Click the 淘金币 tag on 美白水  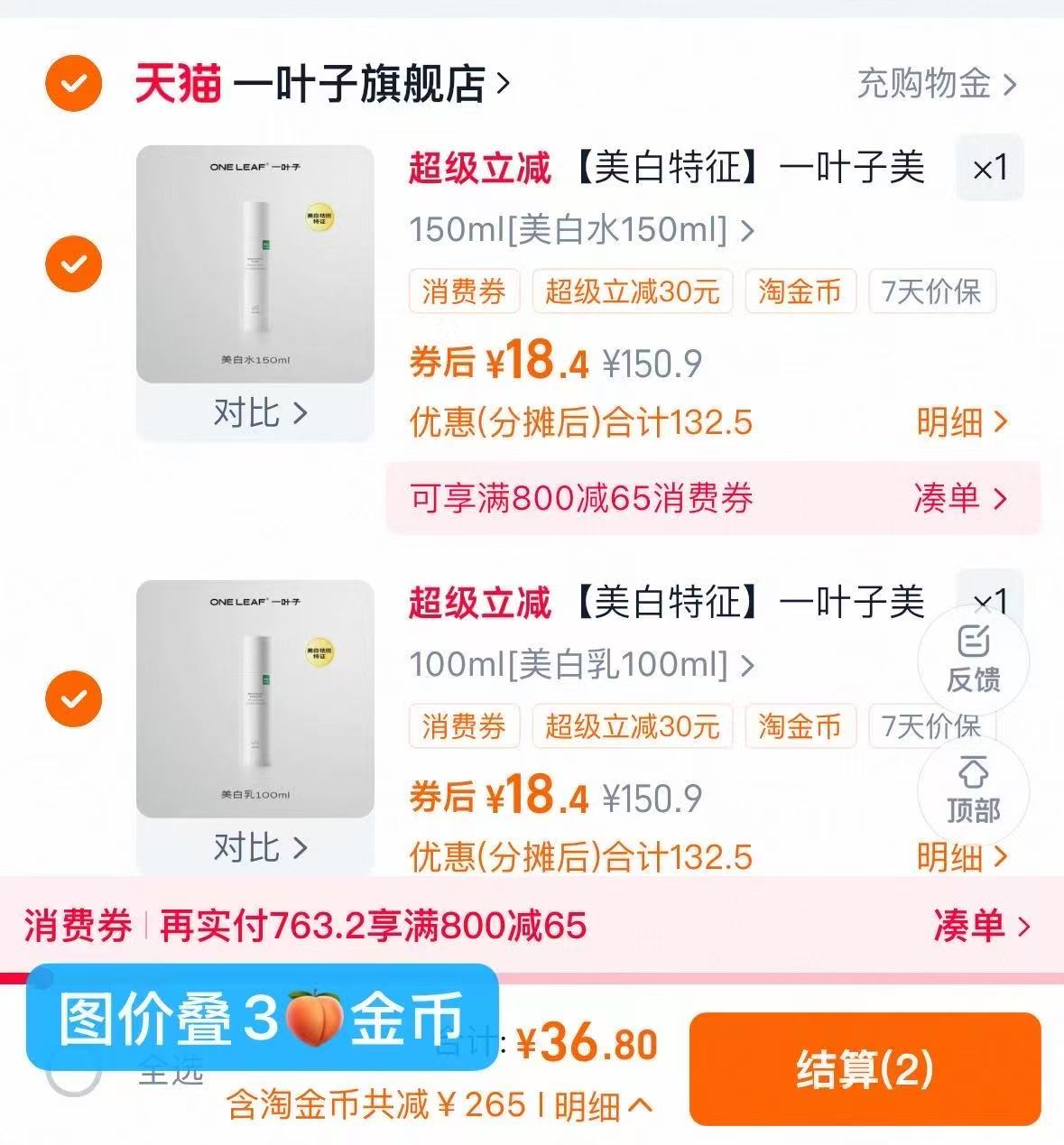pyautogui.click(x=801, y=291)
